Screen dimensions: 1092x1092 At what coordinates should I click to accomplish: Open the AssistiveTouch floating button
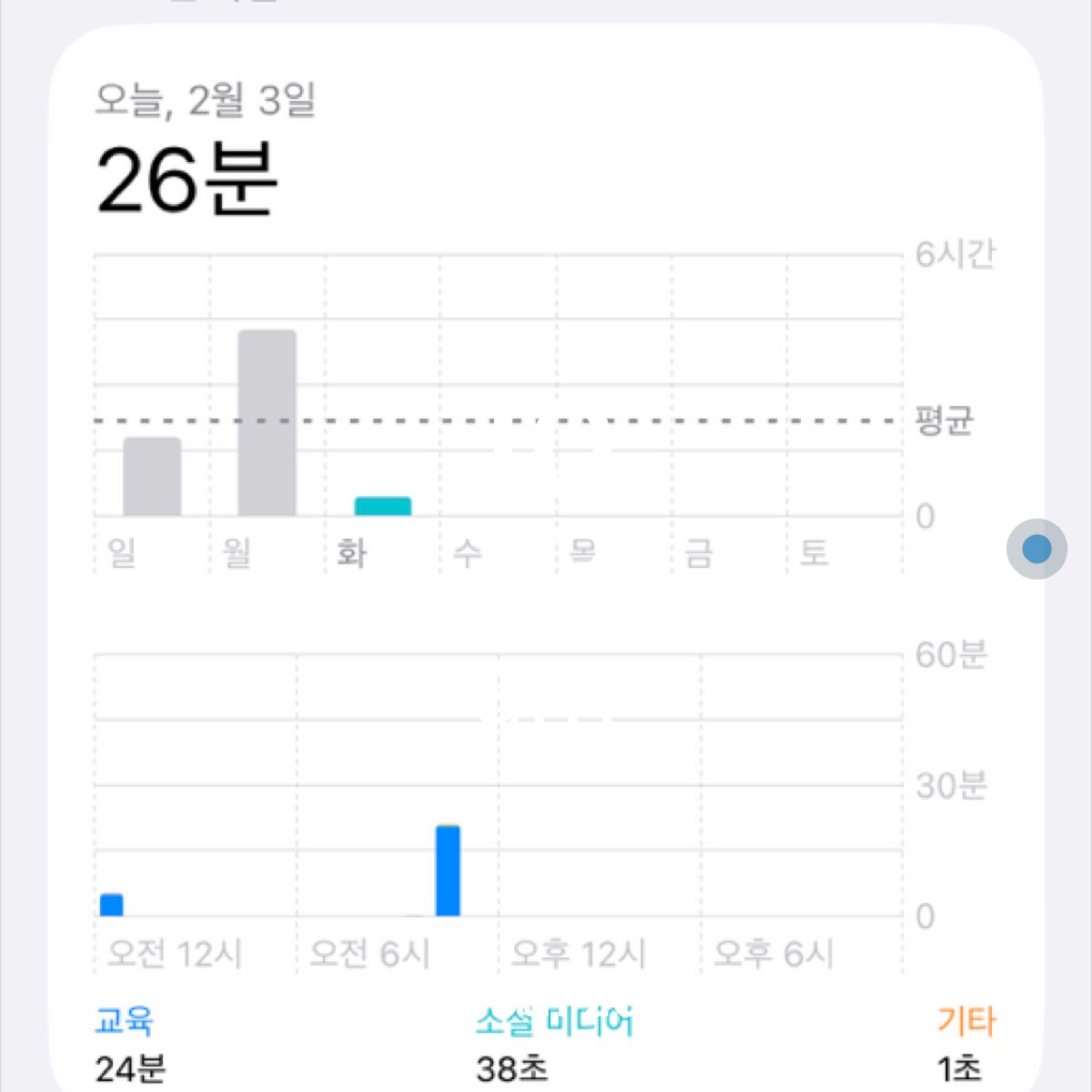(1036, 549)
